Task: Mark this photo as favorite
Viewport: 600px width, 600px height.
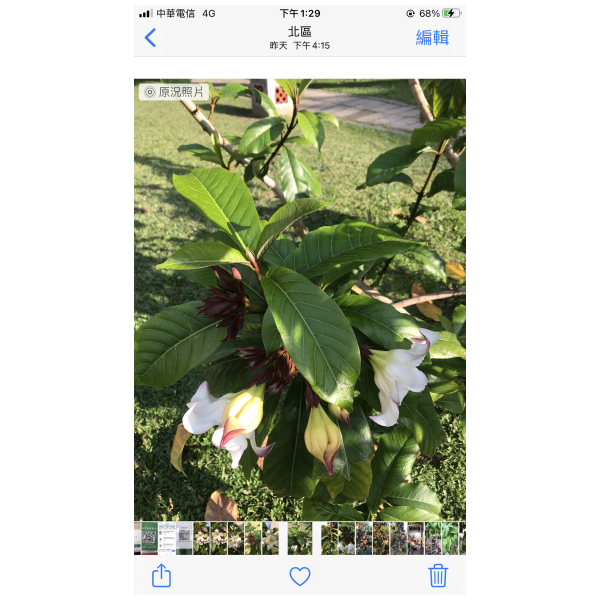Action: coord(300,576)
